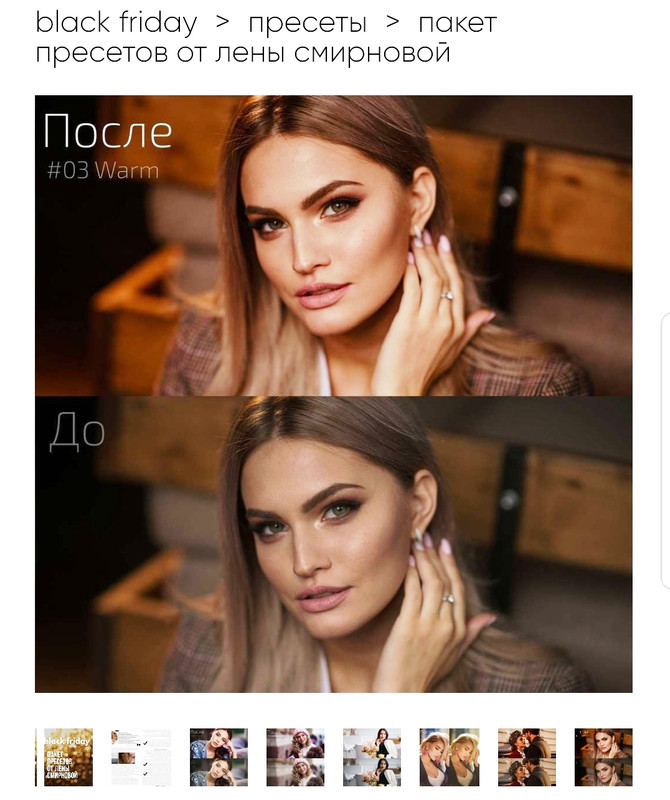Select the last thumbnail matching the Warm preview
670x800 pixels.
pyautogui.click(x=603, y=757)
